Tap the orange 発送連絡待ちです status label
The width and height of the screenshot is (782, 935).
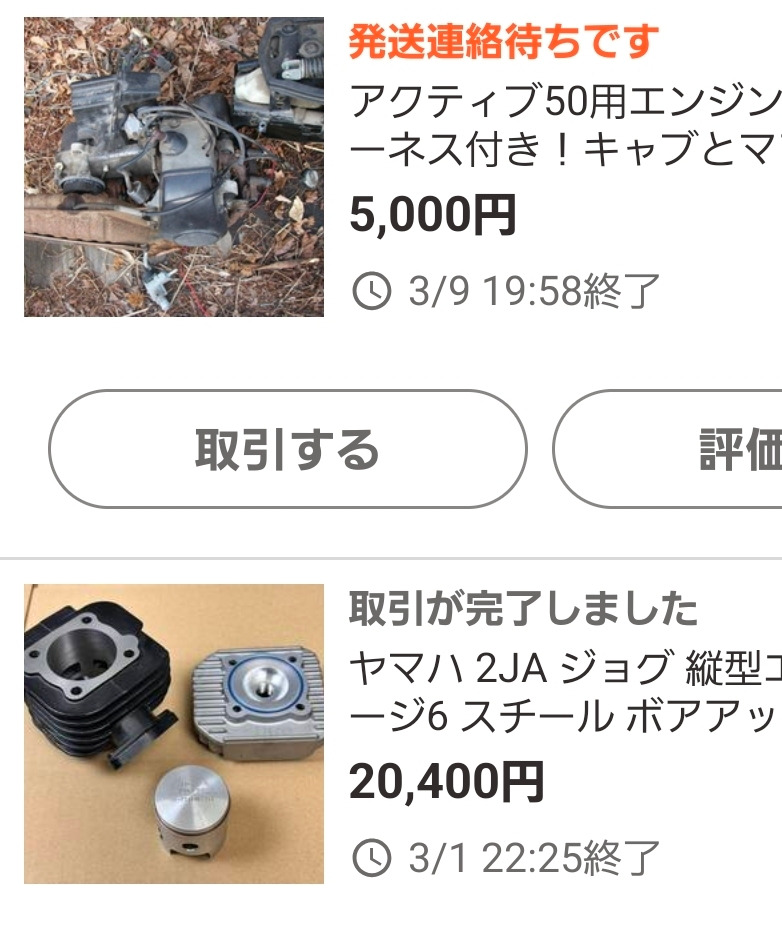pos(502,44)
